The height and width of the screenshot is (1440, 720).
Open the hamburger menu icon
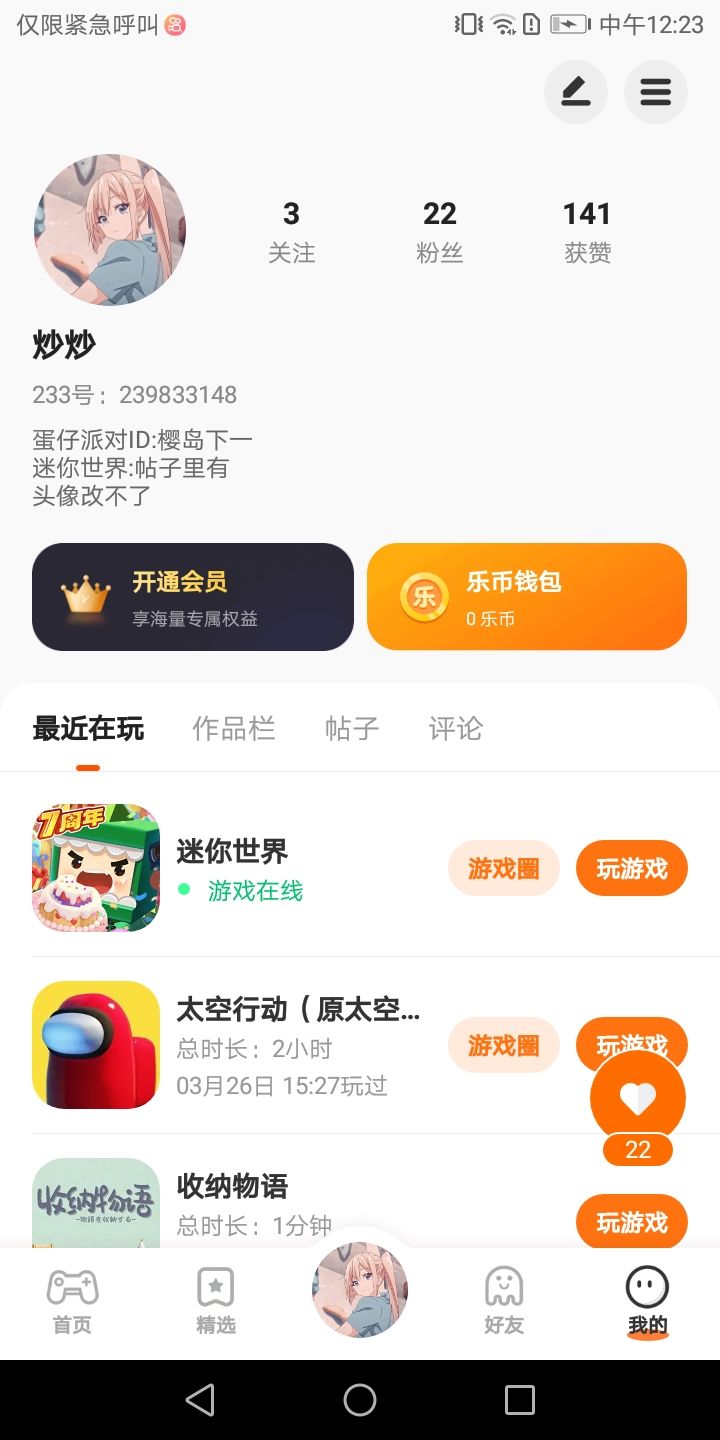point(655,93)
